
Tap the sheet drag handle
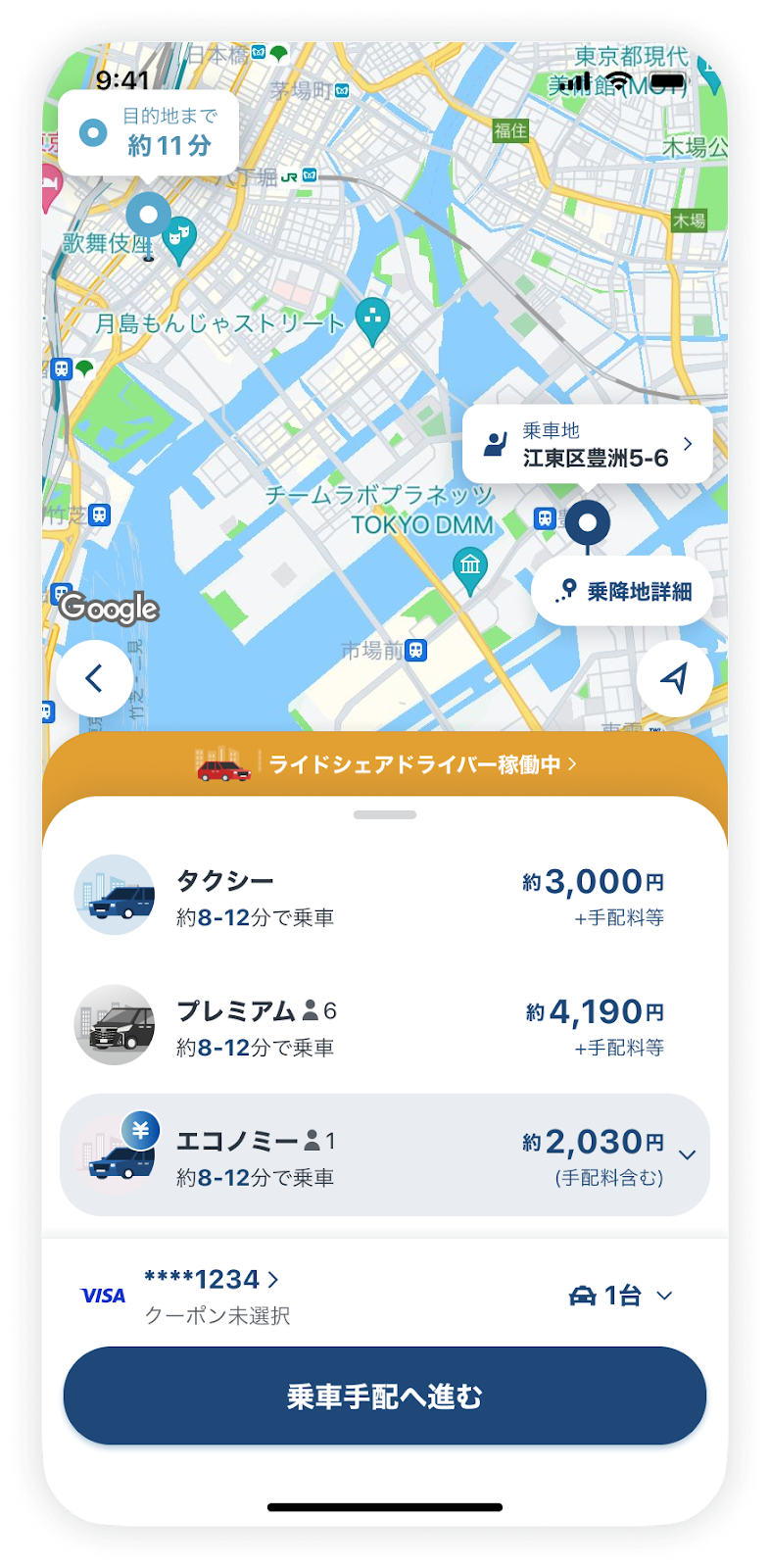coord(385,814)
